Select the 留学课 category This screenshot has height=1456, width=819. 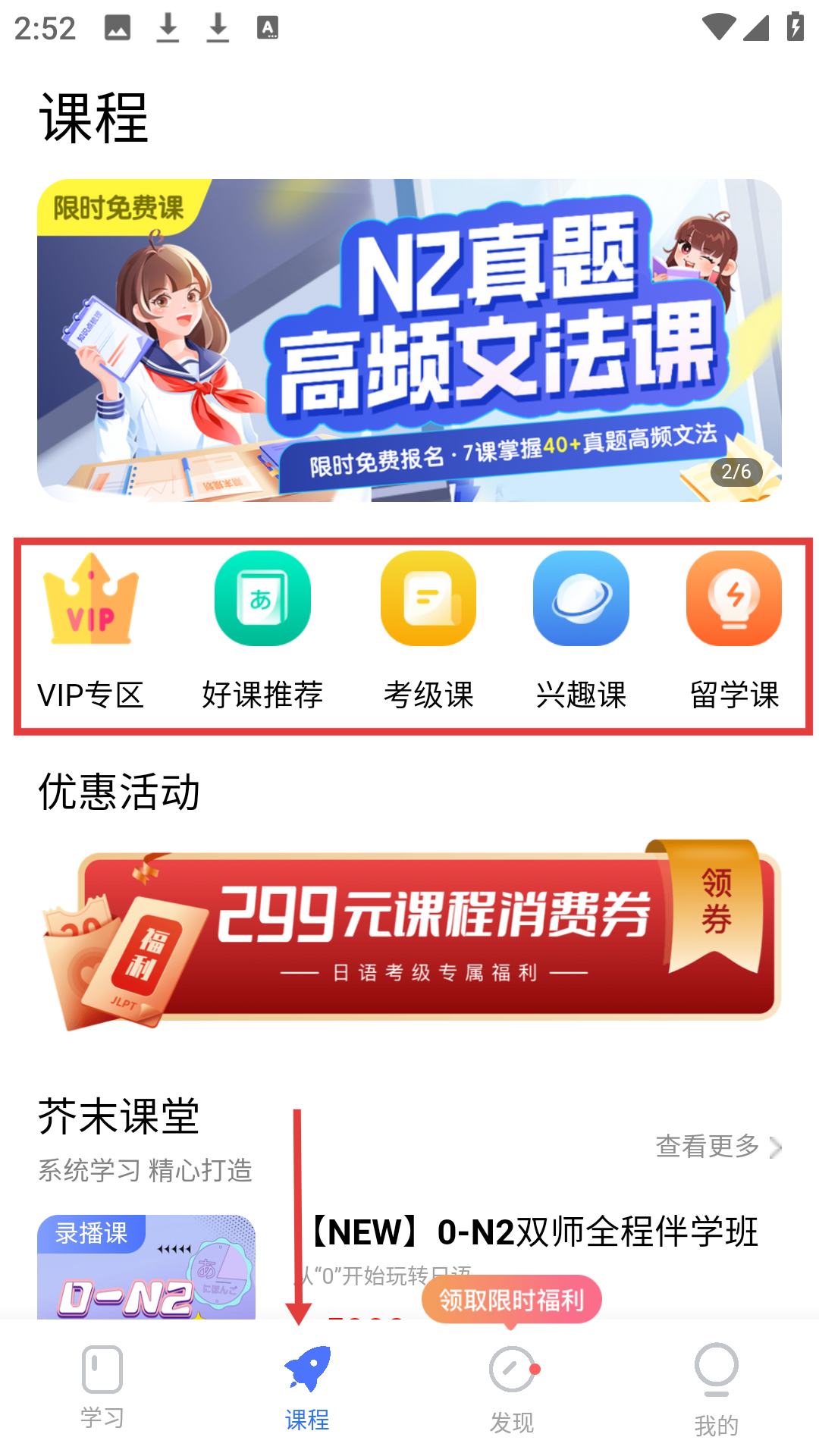[734, 631]
